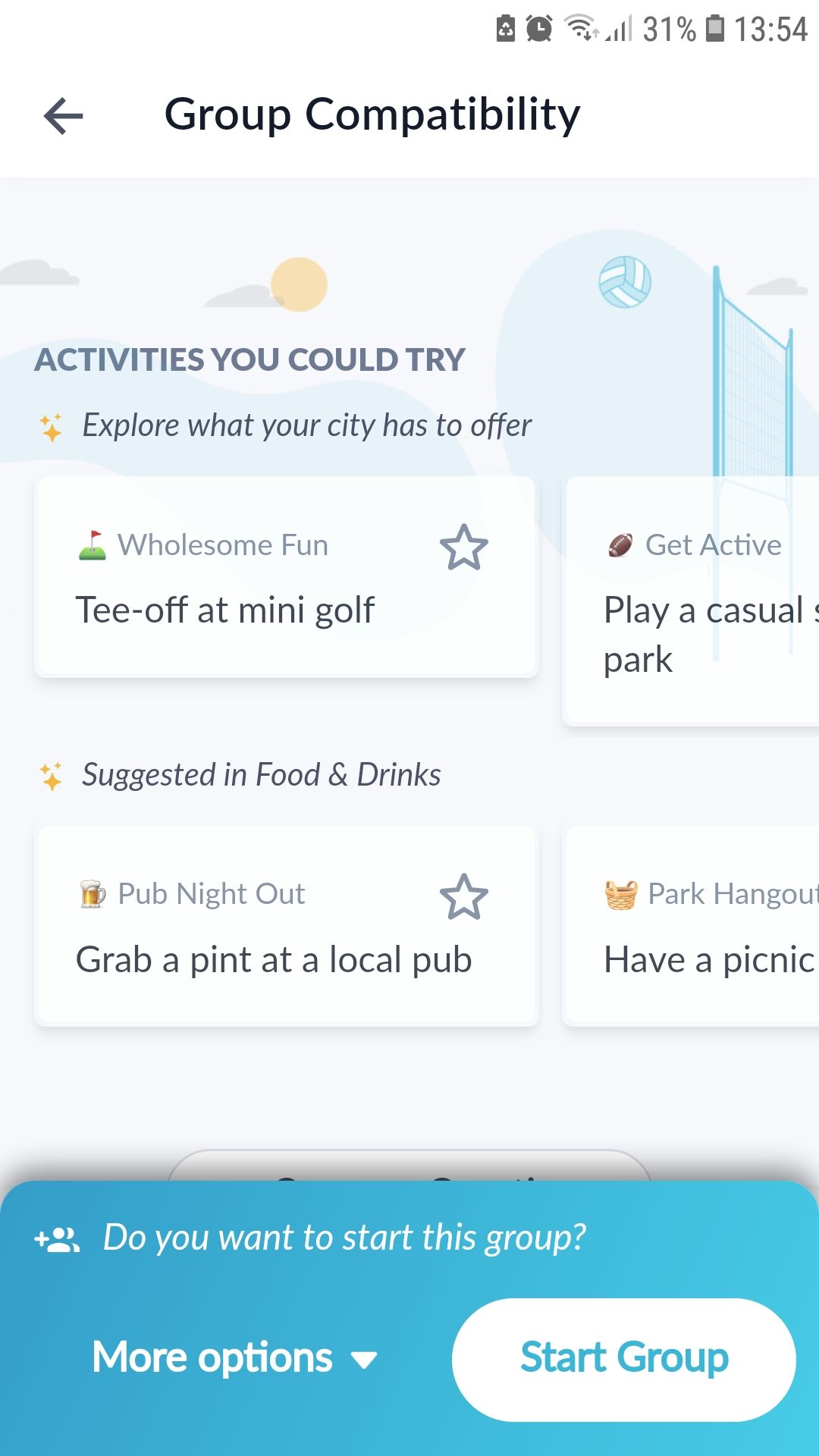Tap Start Group button
819x1456 pixels.
point(623,1359)
